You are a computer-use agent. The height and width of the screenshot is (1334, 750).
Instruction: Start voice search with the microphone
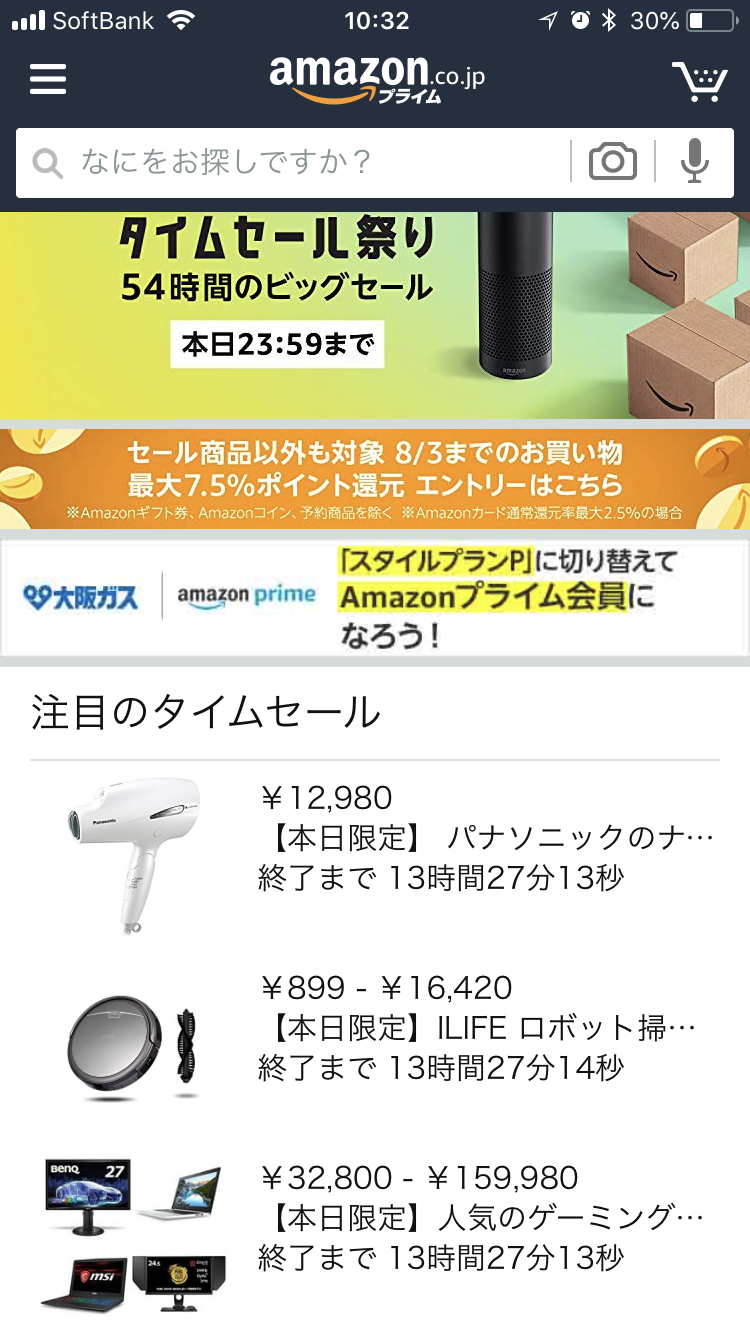[x=695, y=162]
